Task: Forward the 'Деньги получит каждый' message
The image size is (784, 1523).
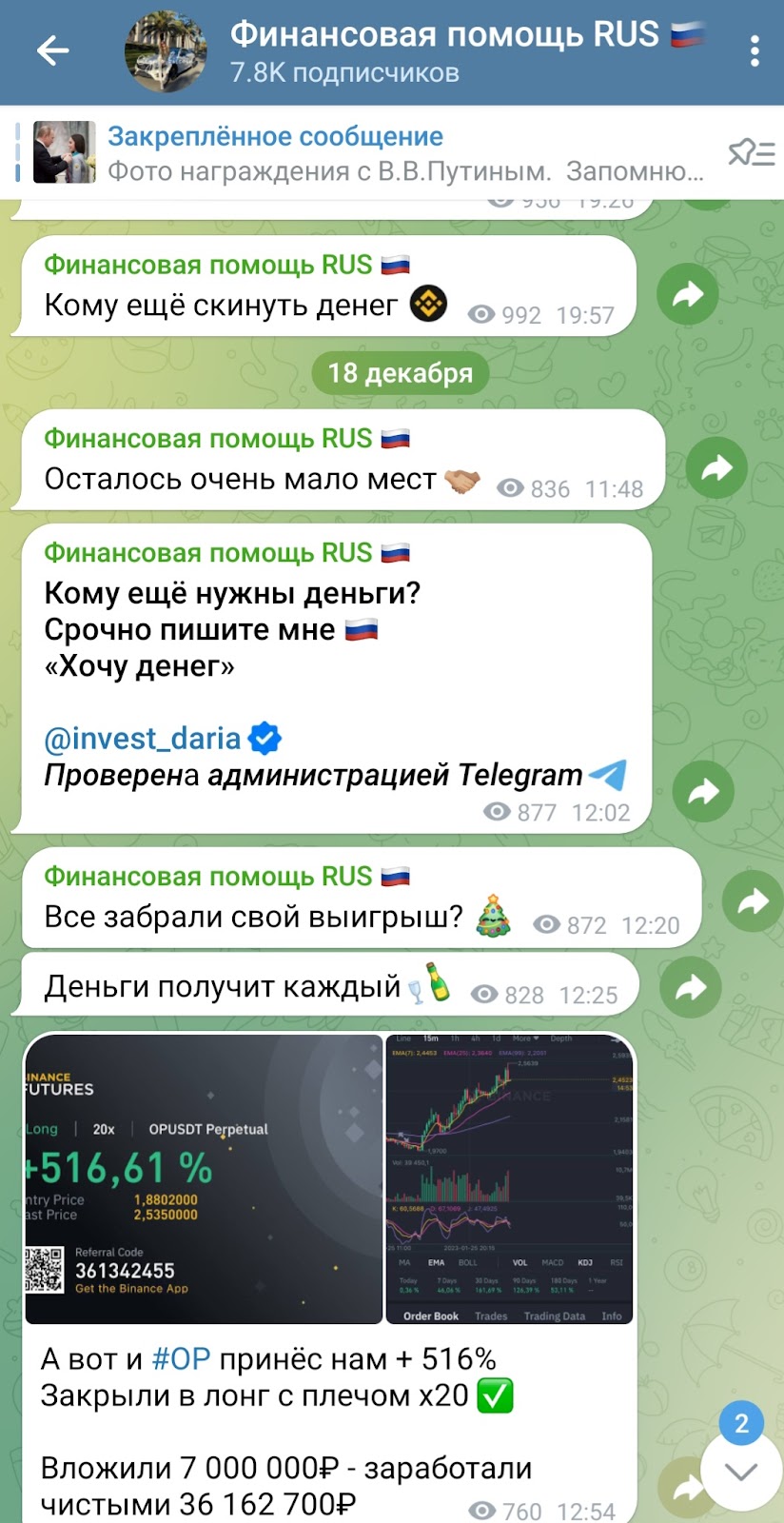Action: pos(691,988)
